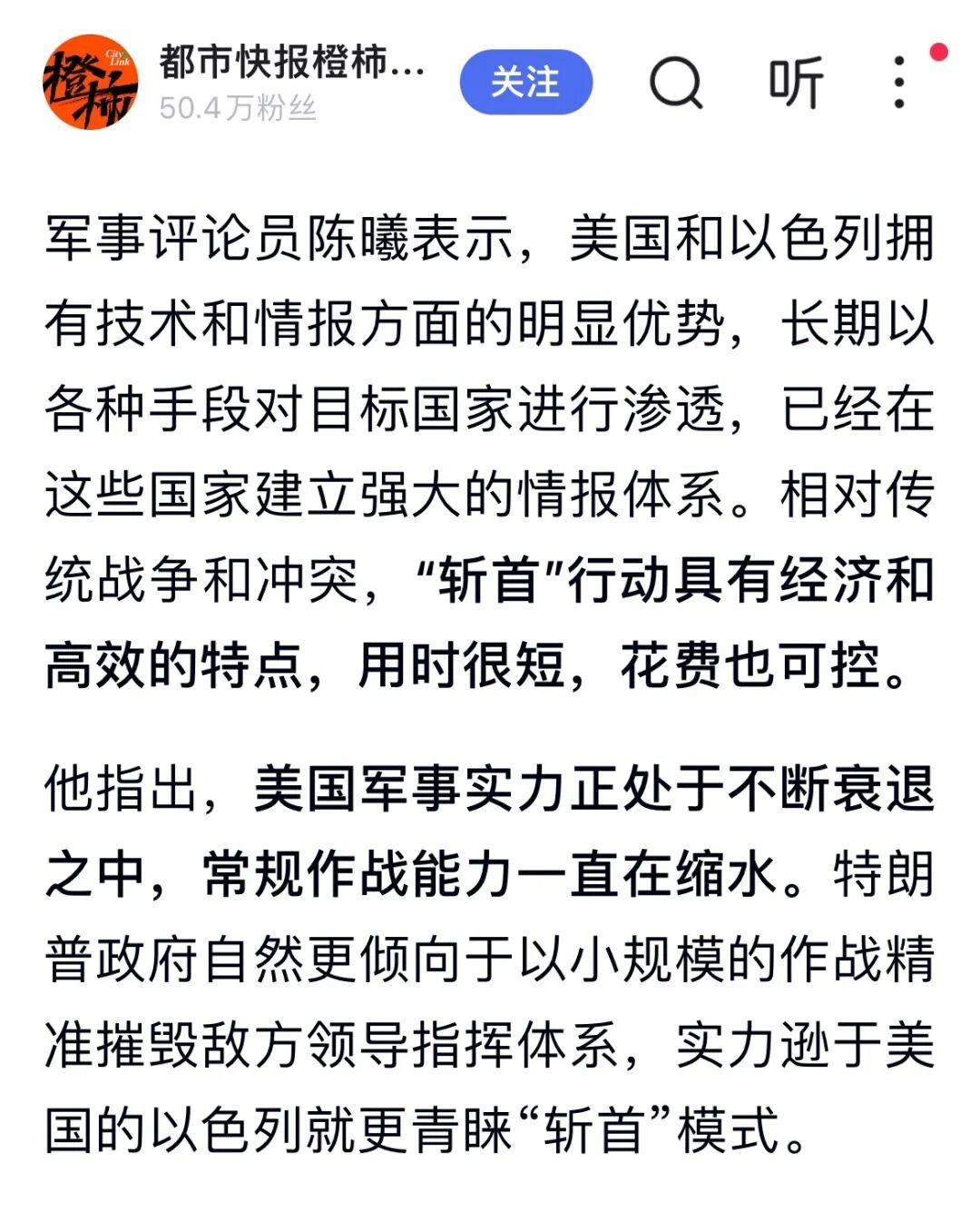Follow the 都市快报橙柿 account
The width and height of the screenshot is (980, 1221).
click(525, 83)
